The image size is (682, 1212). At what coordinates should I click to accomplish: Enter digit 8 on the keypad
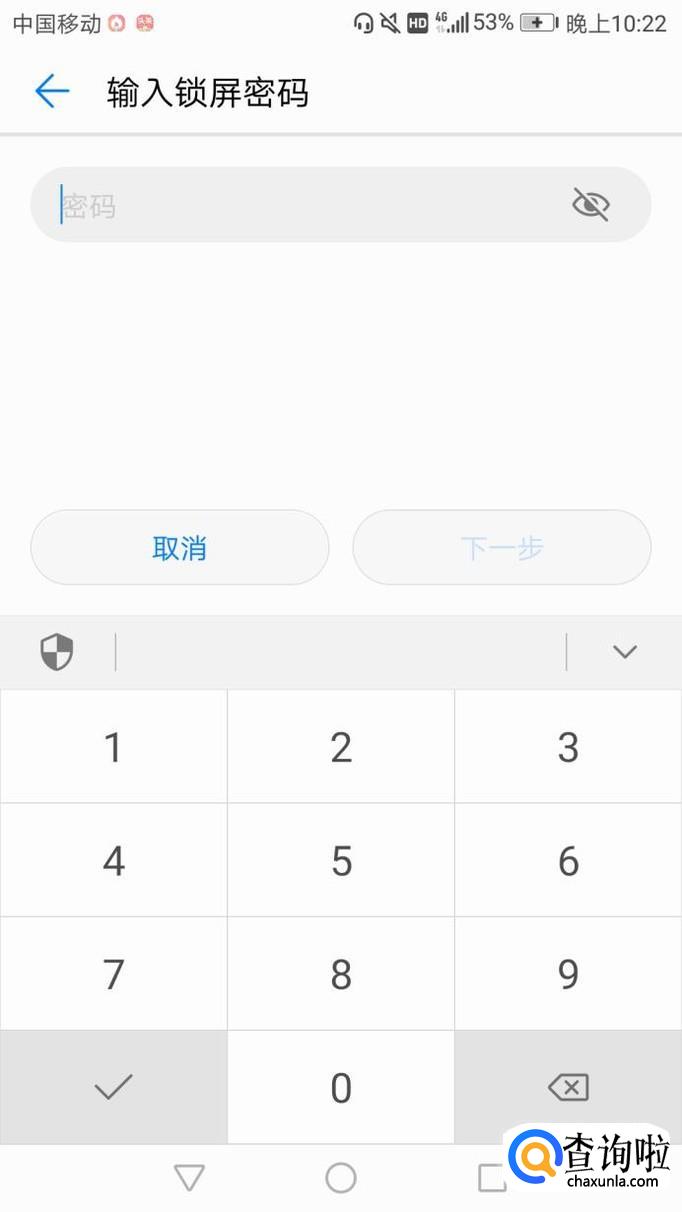pyautogui.click(x=341, y=974)
